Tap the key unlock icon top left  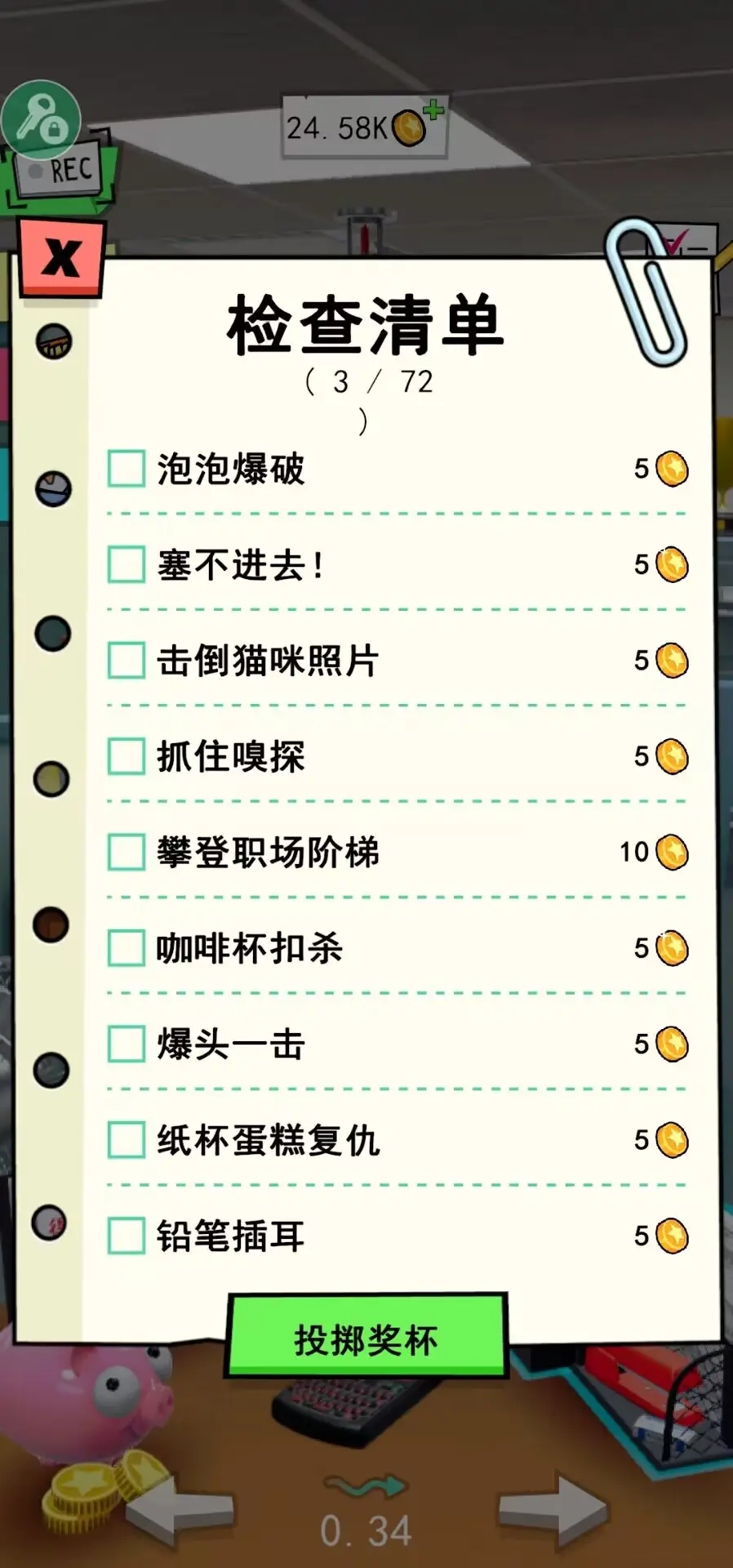click(x=42, y=120)
